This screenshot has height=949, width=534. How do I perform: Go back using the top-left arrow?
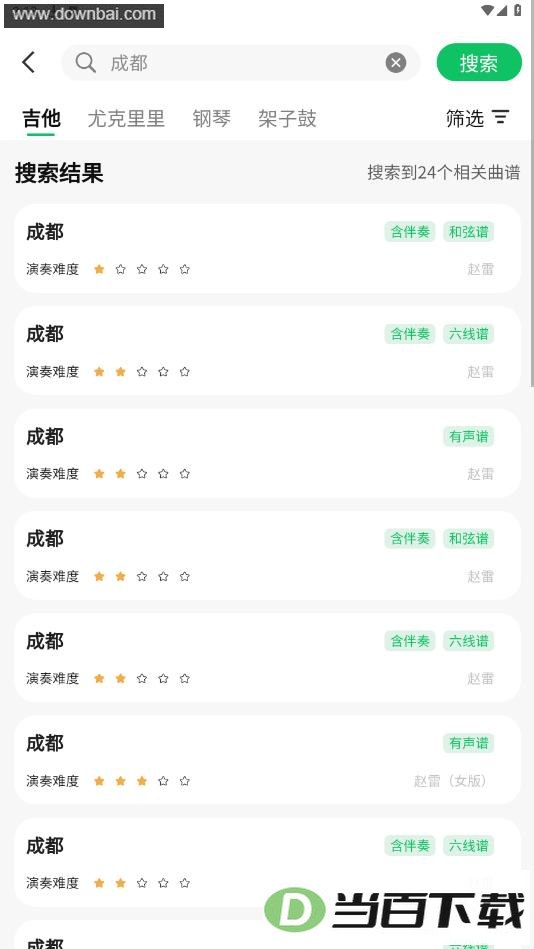pyautogui.click(x=28, y=62)
